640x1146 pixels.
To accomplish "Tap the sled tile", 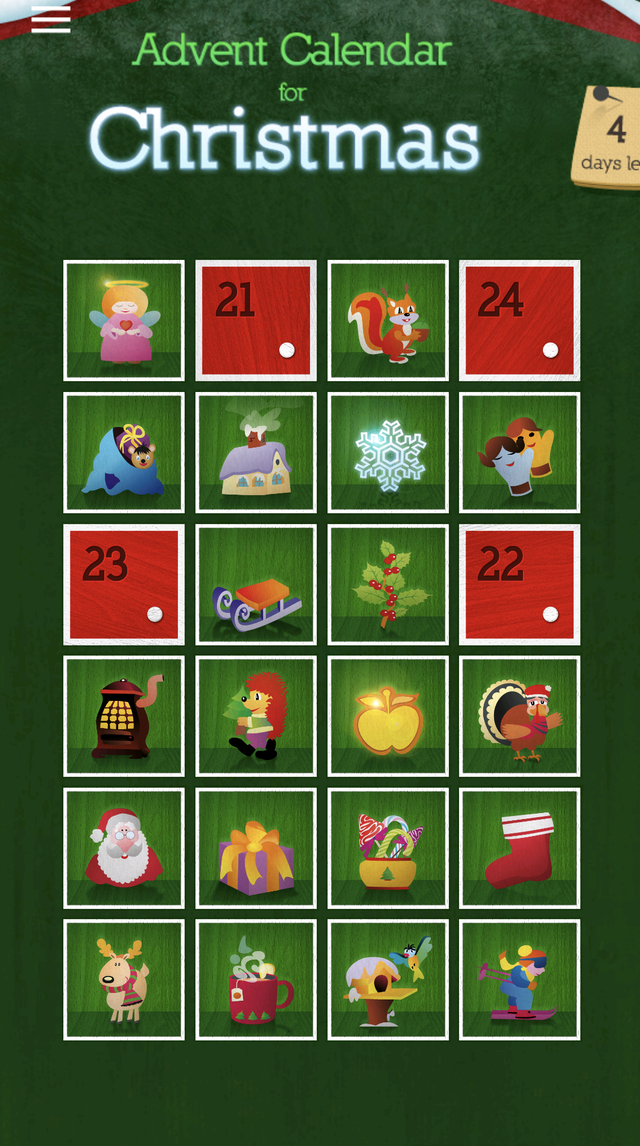I will (x=256, y=585).
